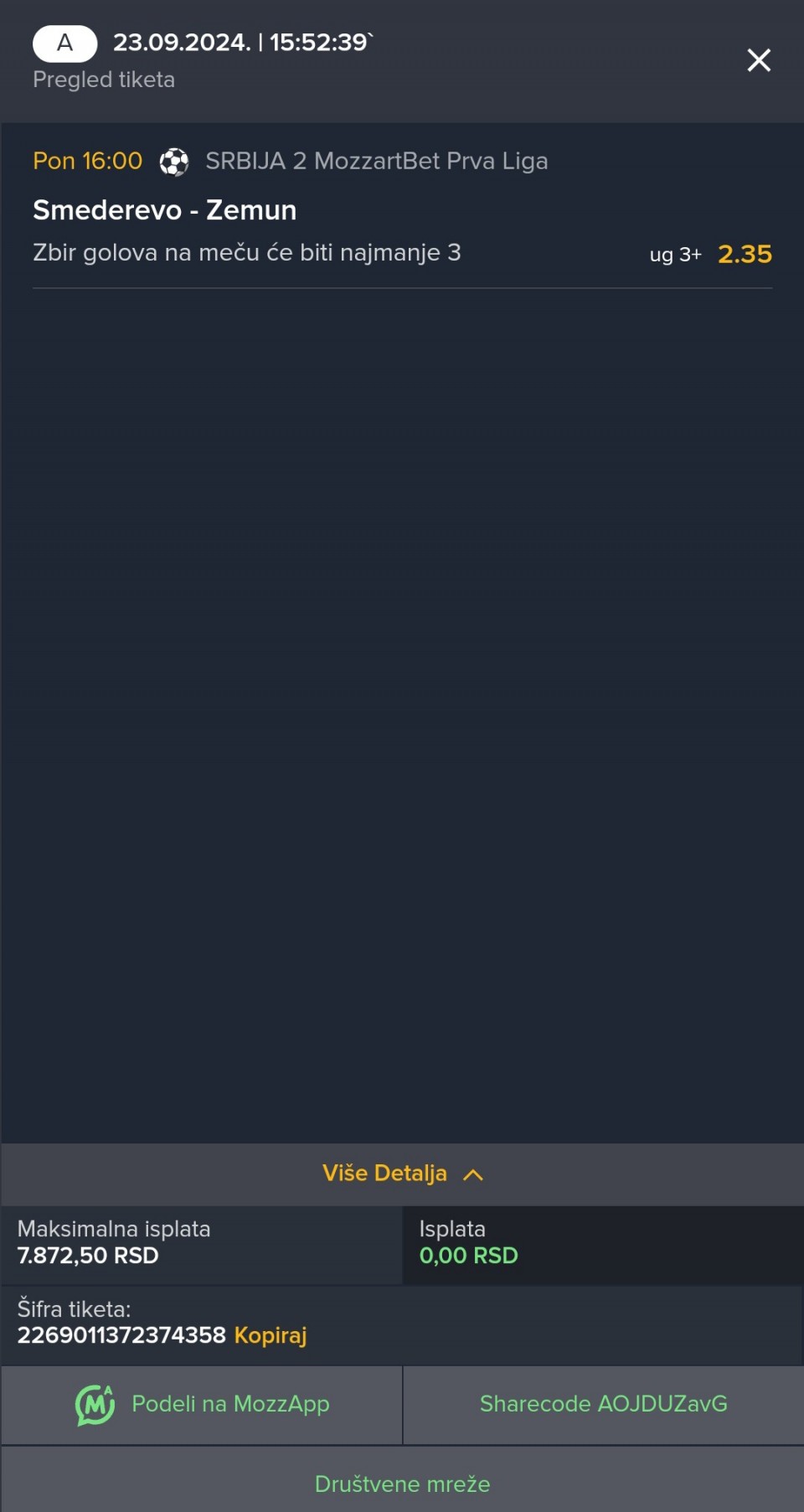Tap Sharecode AOJDUZavG button

point(603,1405)
